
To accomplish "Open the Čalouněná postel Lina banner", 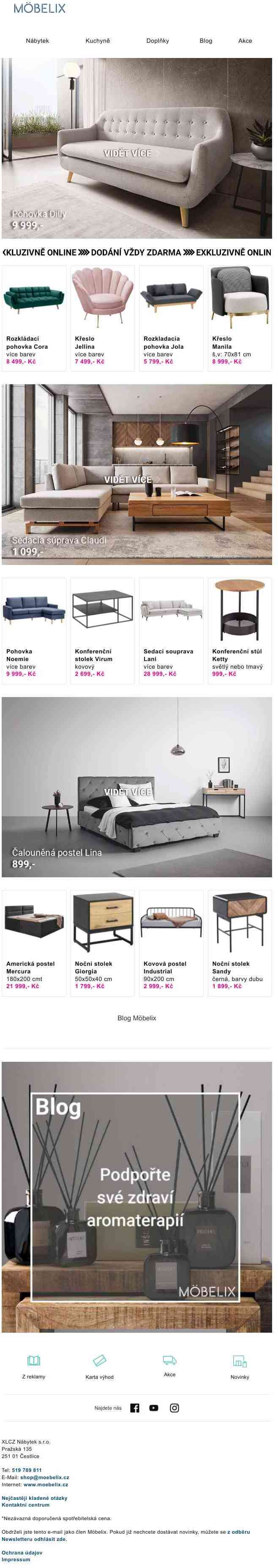I will click(136, 786).
